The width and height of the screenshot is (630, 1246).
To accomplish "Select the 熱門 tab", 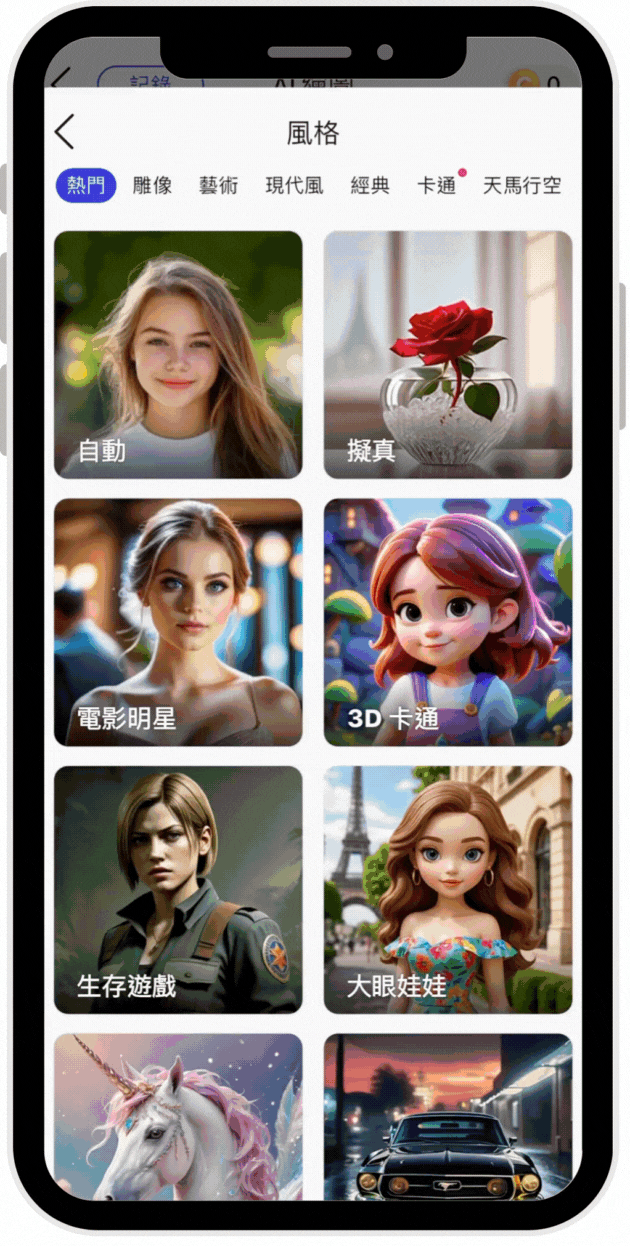I will point(86,186).
